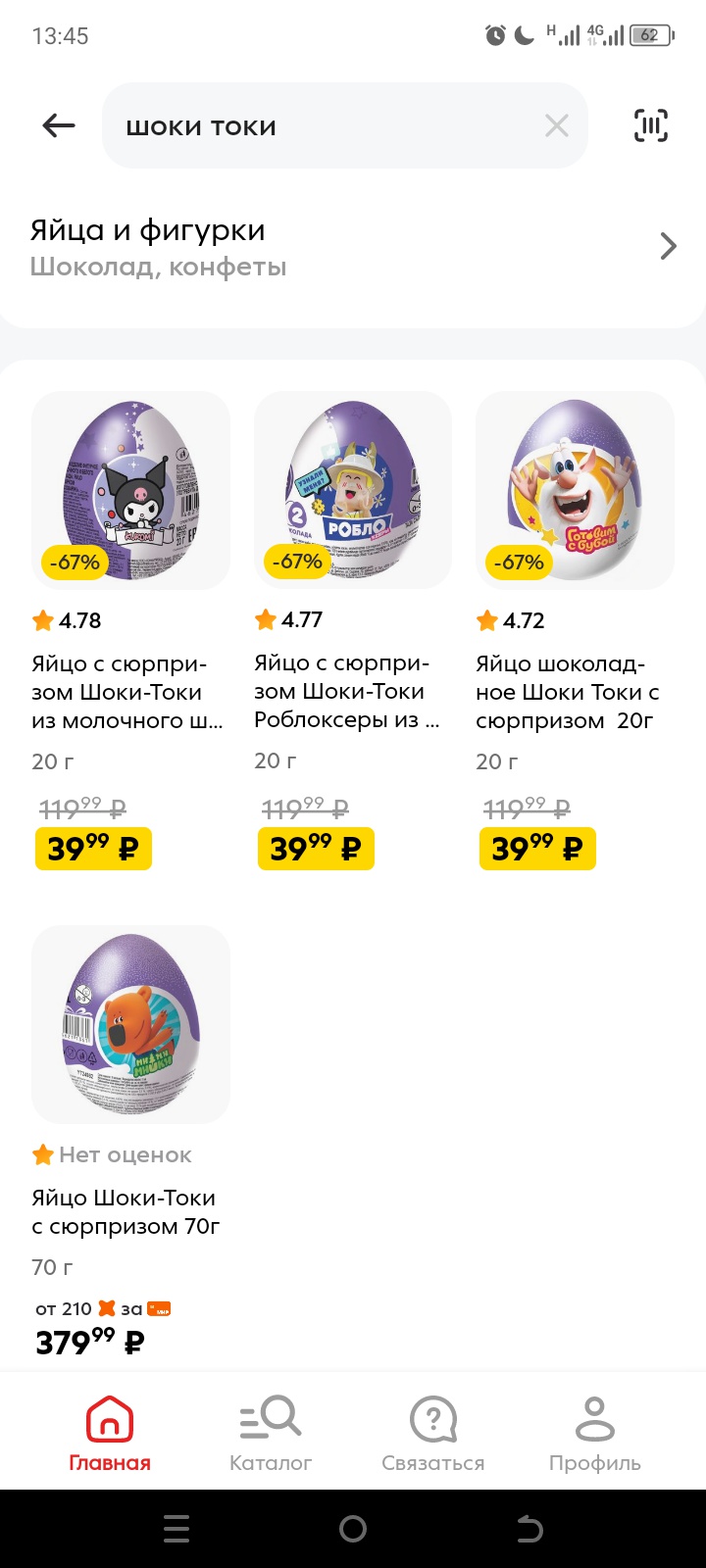Open the "Яйца и фигурки" category

tap(353, 246)
